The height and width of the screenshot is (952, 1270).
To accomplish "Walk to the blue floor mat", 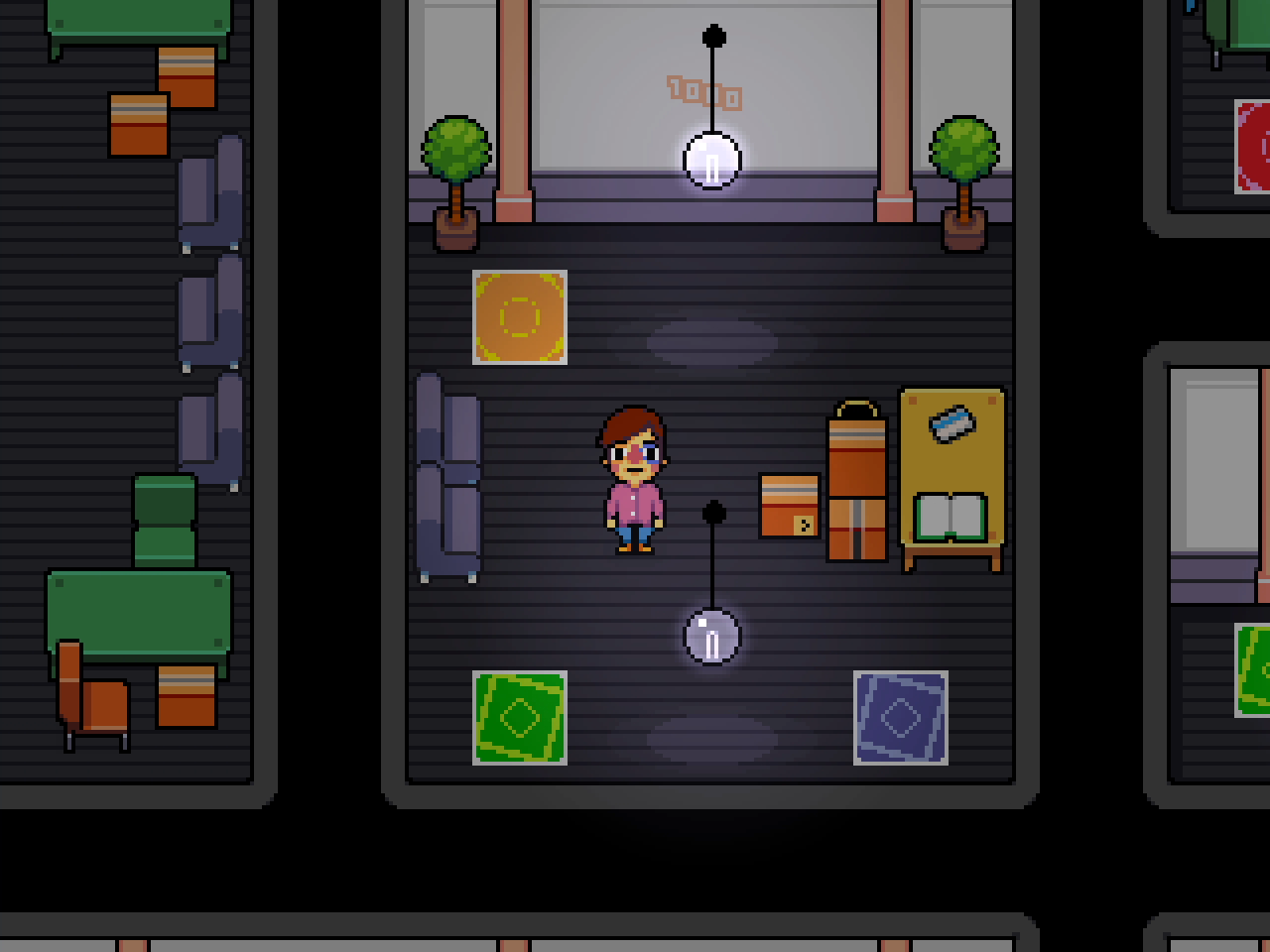I will click(x=900, y=718).
